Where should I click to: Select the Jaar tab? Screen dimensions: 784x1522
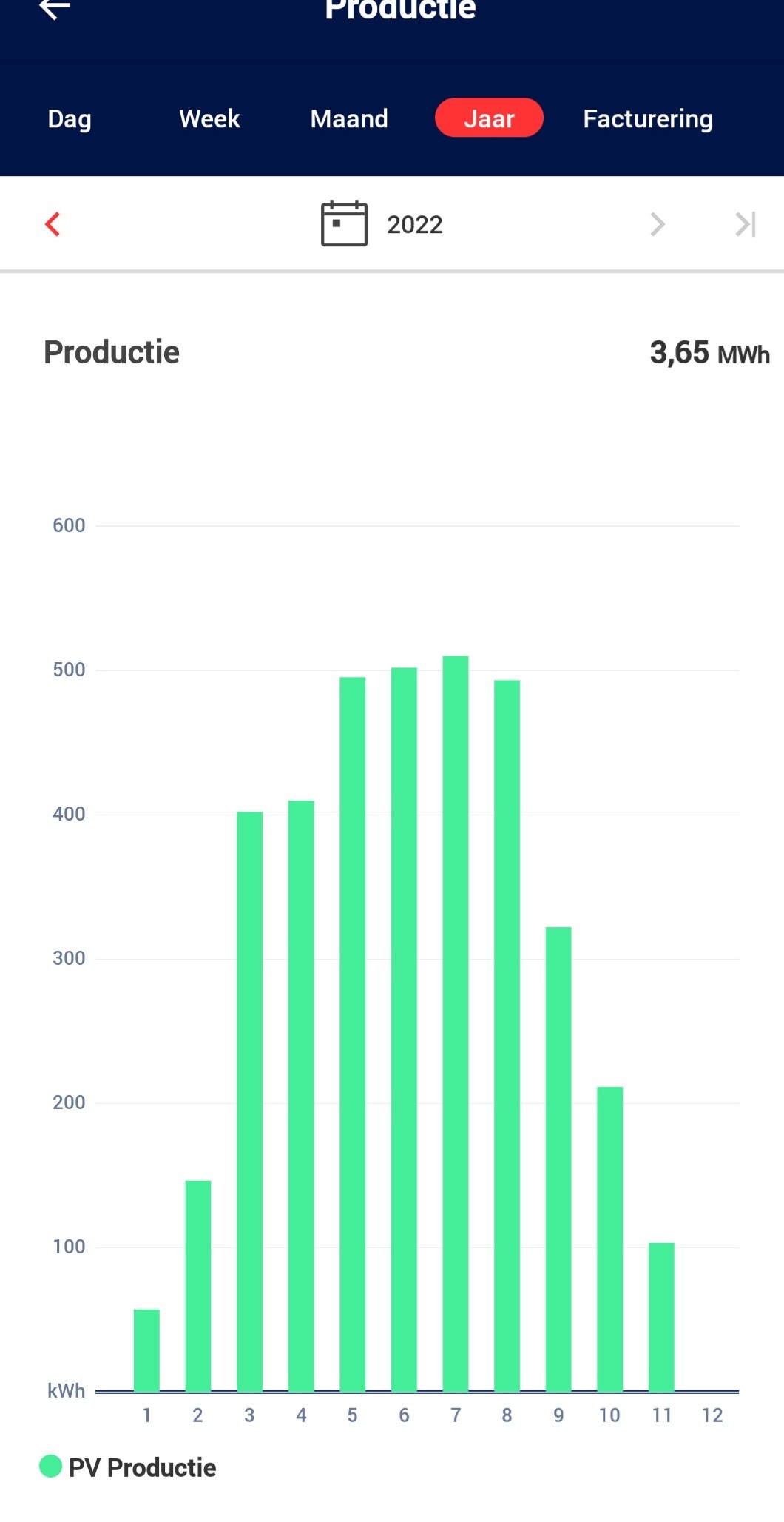click(x=489, y=118)
